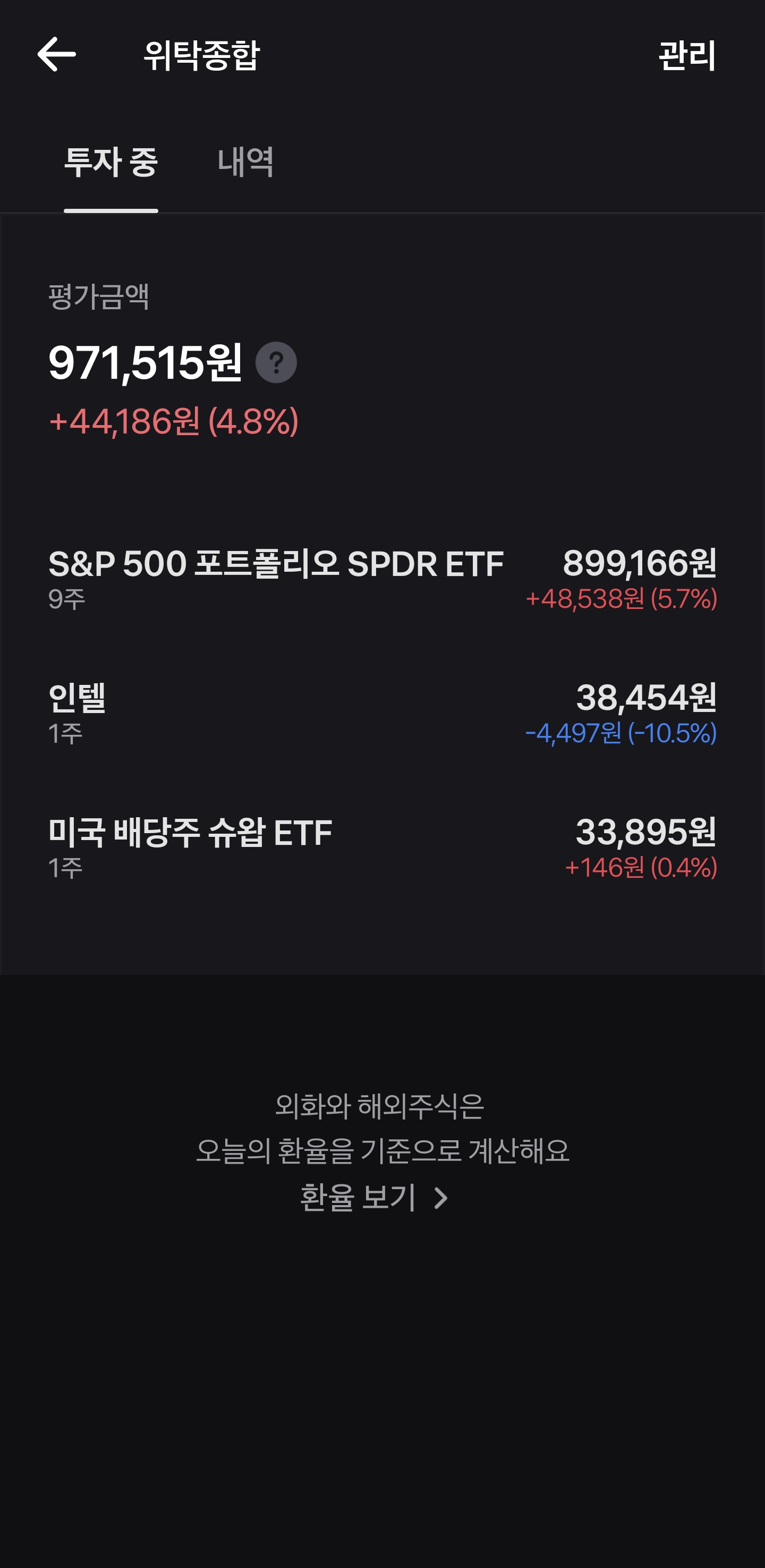Tap the question mark help icon
The height and width of the screenshot is (1568, 765).
coord(276,363)
